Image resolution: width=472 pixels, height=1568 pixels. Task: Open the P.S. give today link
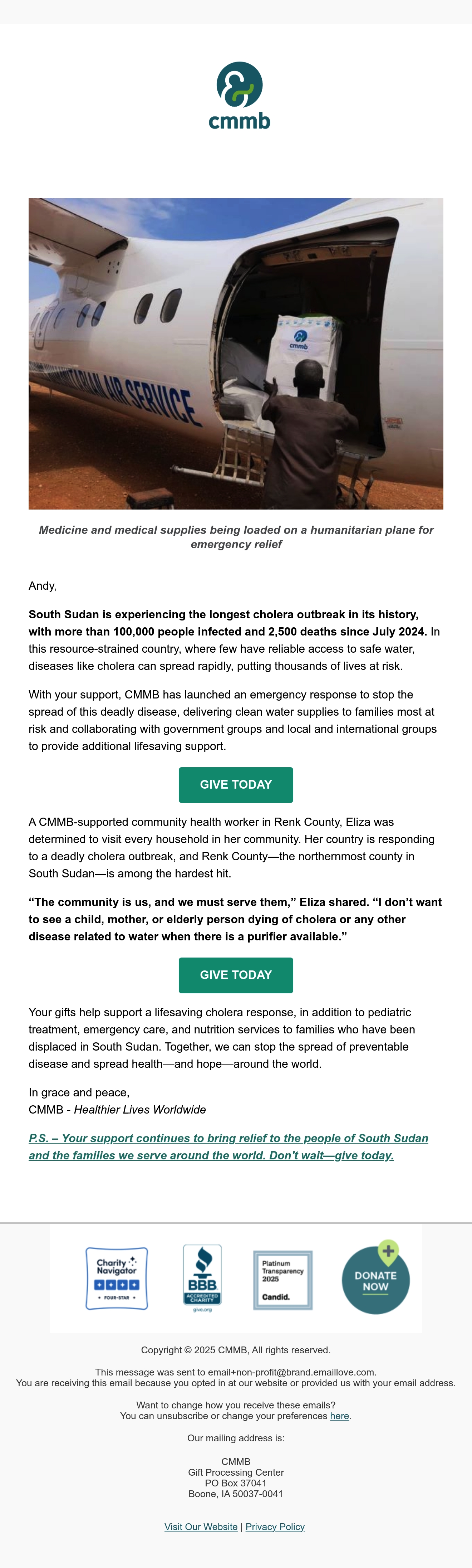coord(228,1147)
